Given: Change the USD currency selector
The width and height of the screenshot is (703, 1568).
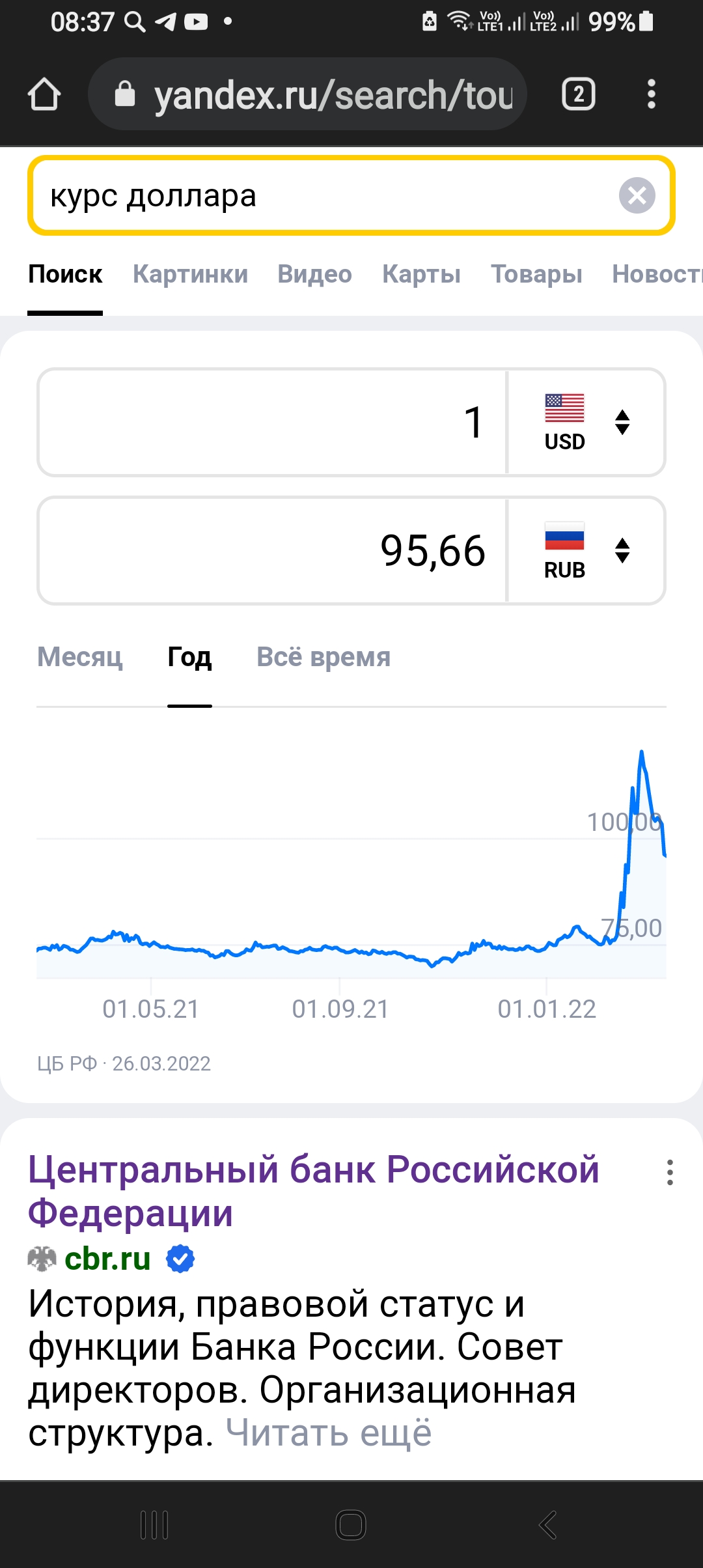Looking at the screenshot, I should (586, 423).
